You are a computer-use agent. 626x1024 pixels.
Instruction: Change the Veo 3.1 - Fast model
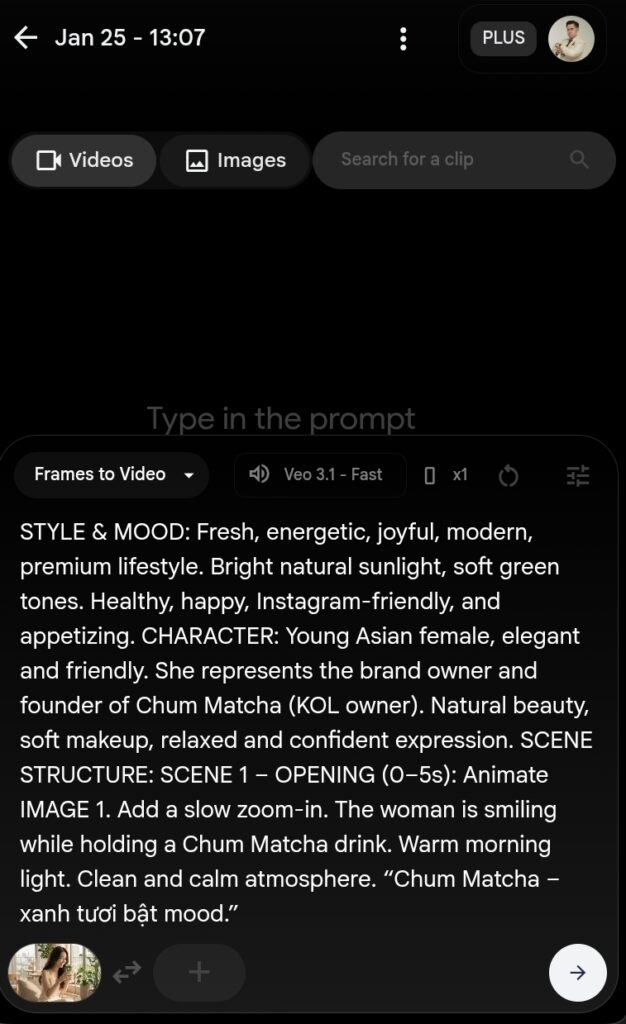[320, 475]
